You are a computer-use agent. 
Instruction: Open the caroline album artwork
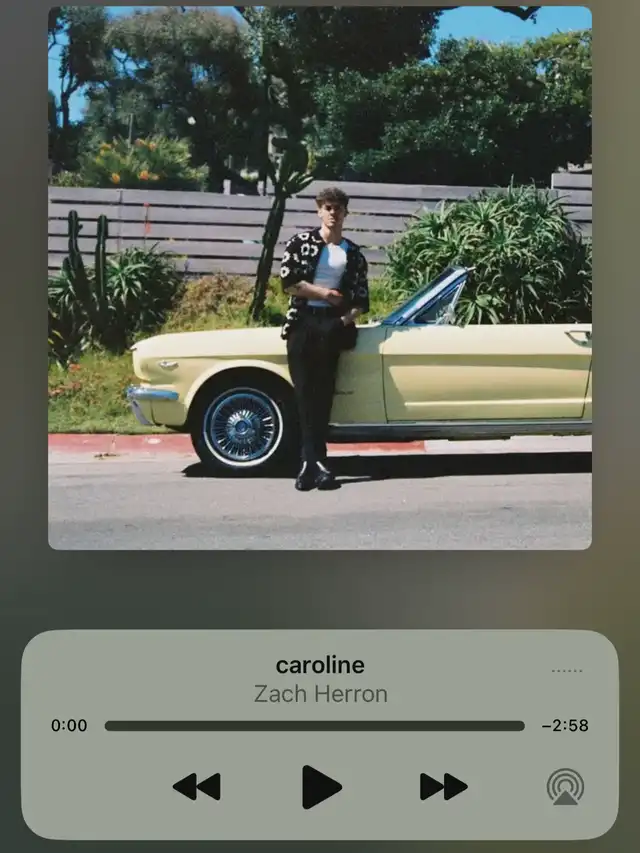(320, 278)
